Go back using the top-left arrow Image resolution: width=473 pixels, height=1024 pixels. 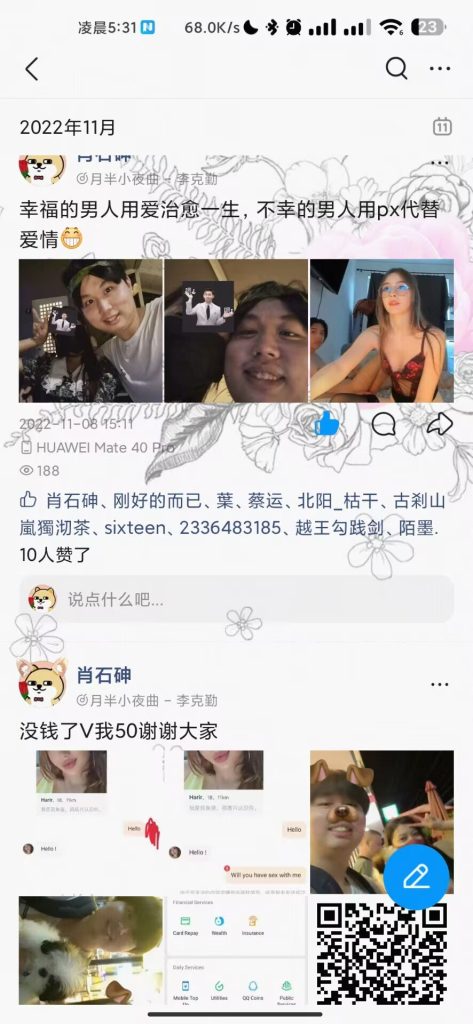tap(31, 69)
